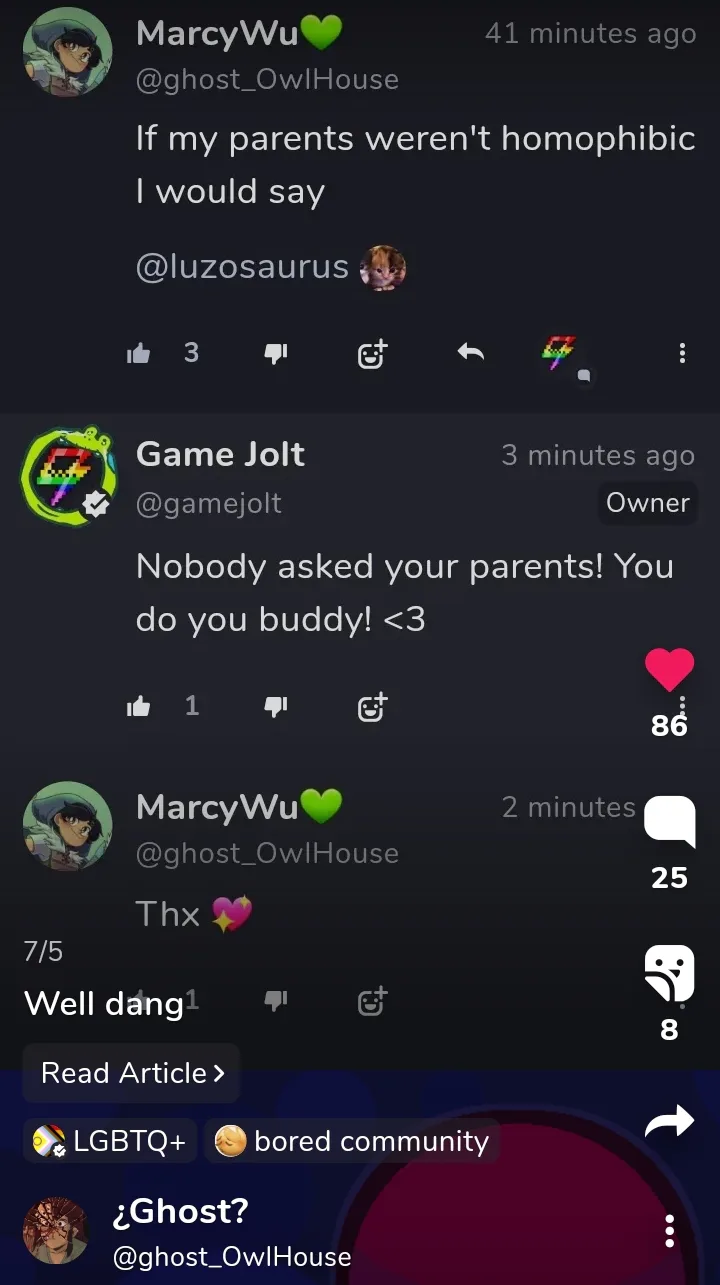Open the post's more options menu

click(669, 1231)
